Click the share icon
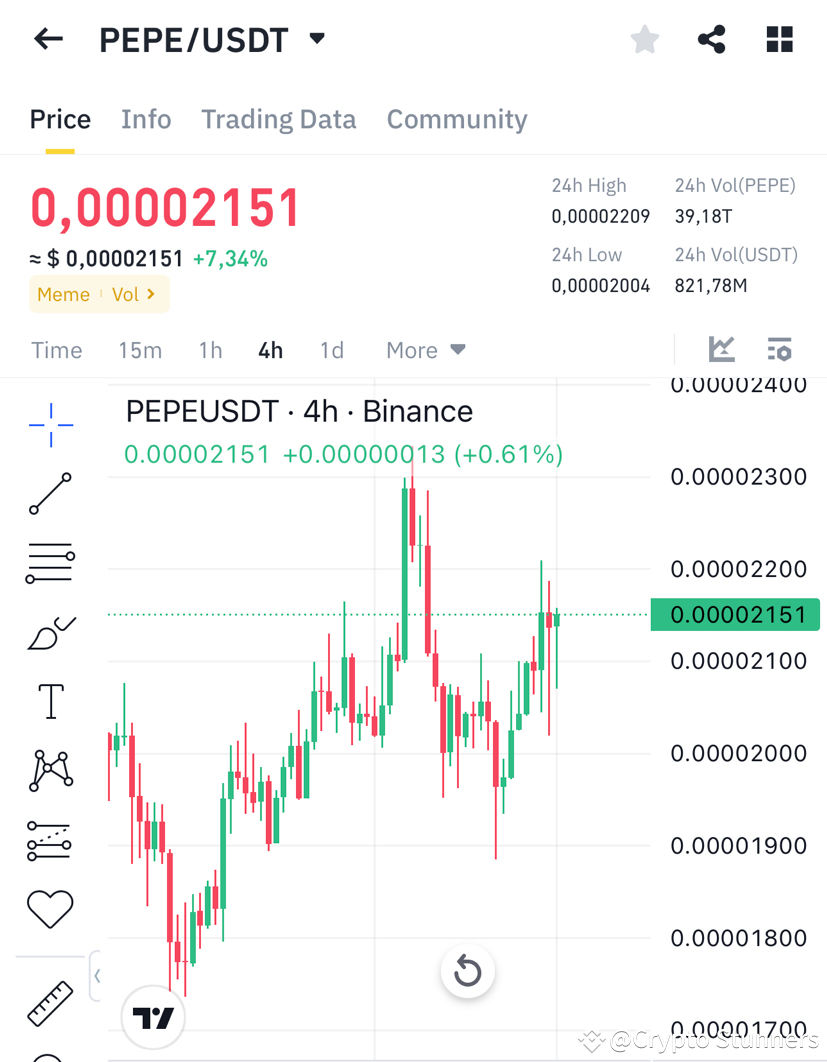 point(711,39)
